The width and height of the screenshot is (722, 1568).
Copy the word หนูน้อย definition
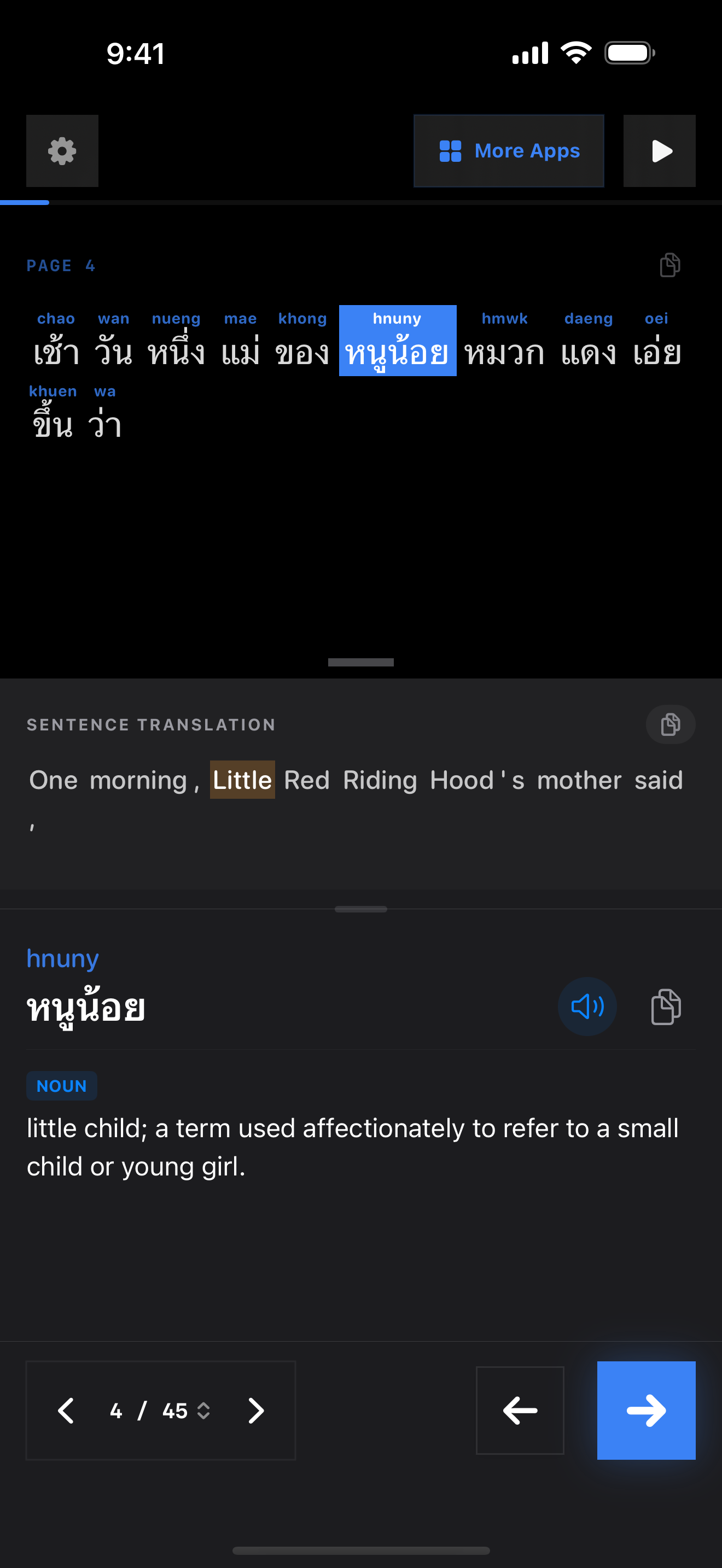coord(666,1006)
